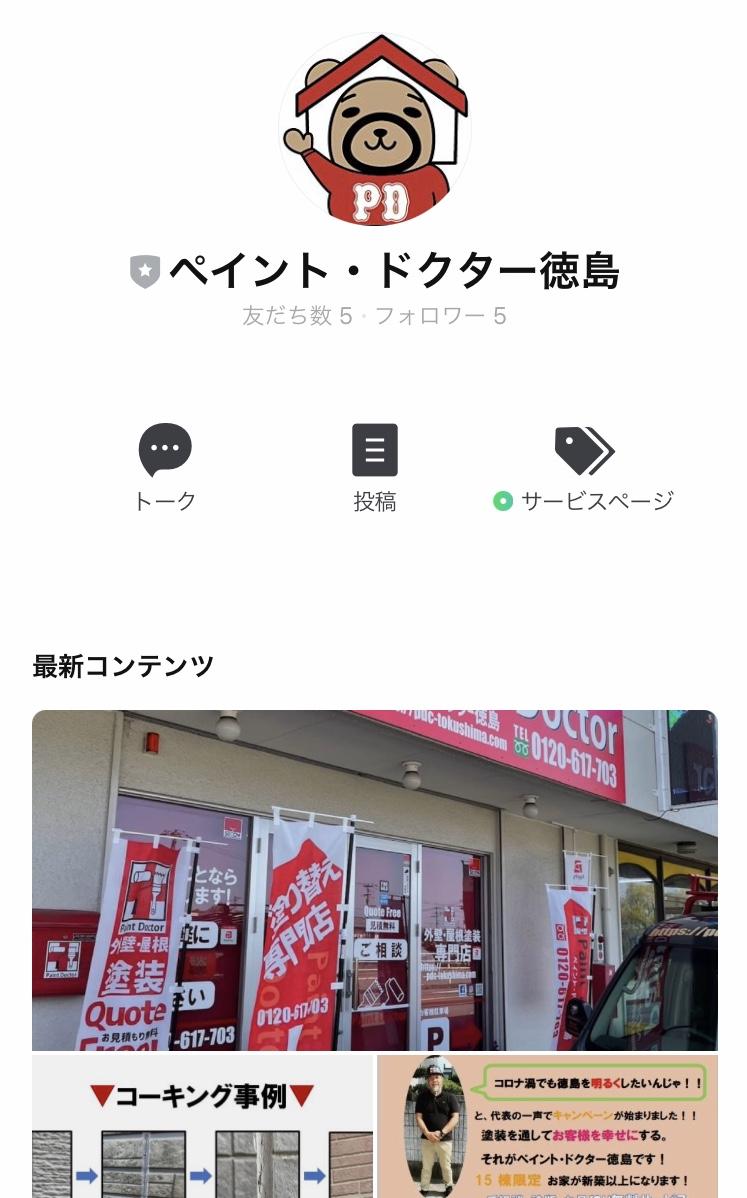Open the サービスページ button

(584, 468)
